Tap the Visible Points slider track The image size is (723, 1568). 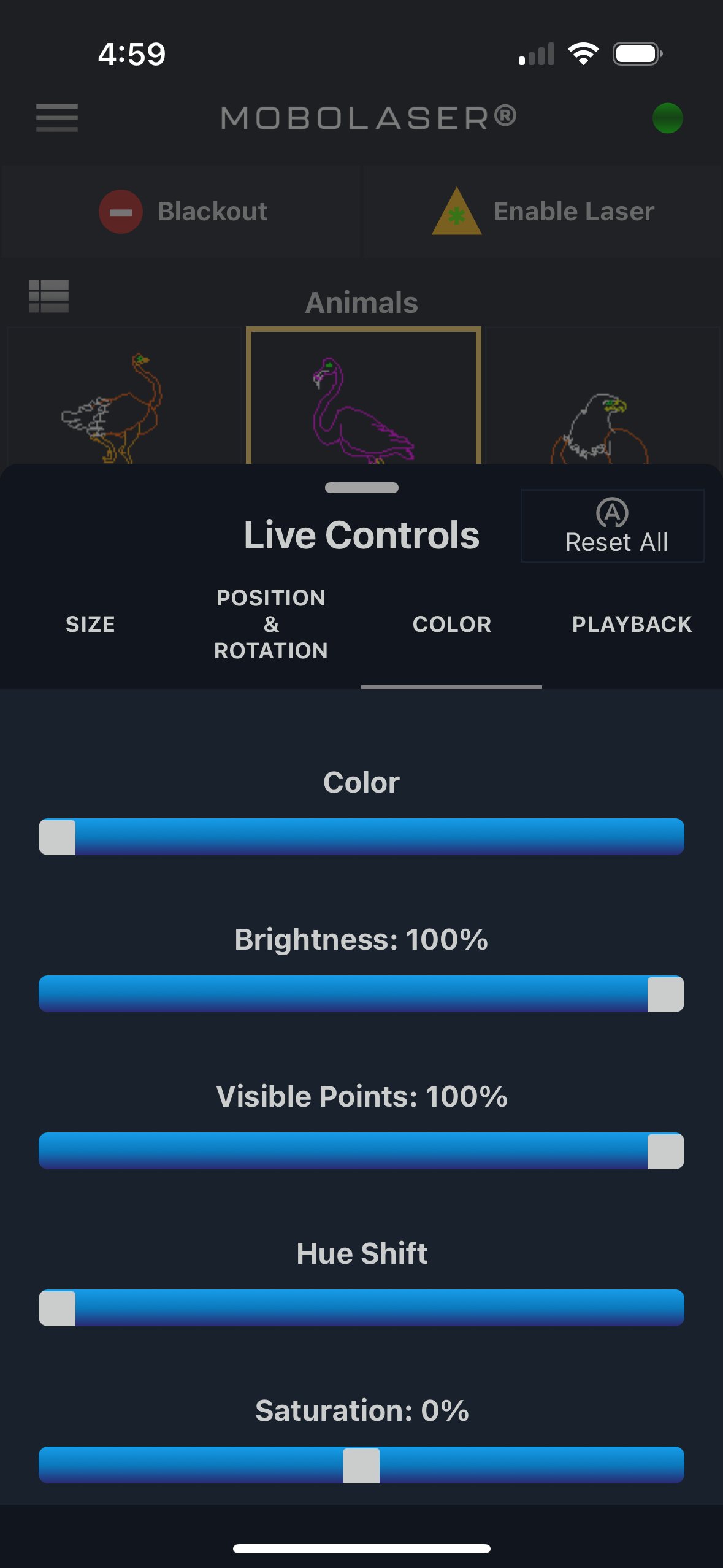[361, 1151]
